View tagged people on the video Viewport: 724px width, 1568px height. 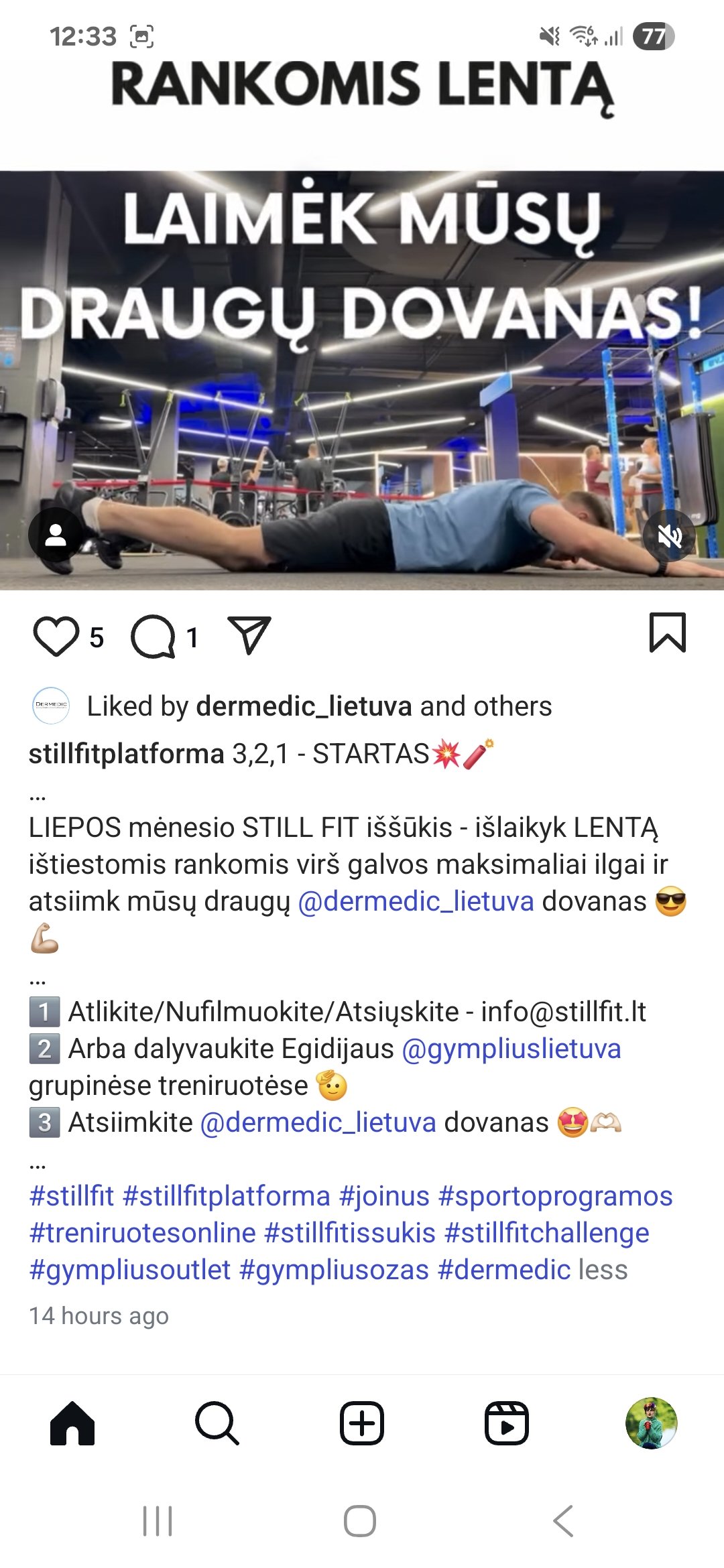(56, 535)
